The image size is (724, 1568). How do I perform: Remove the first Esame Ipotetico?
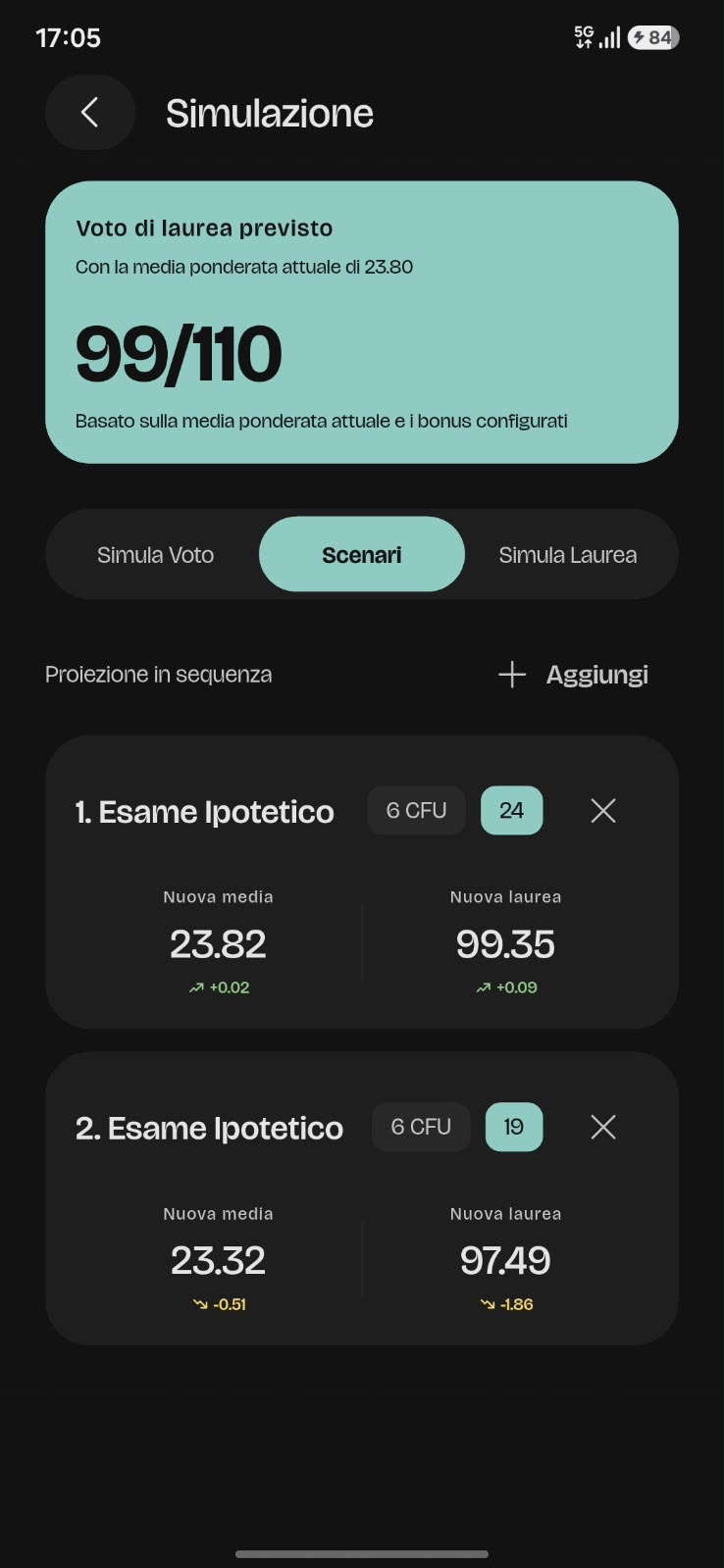603,811
